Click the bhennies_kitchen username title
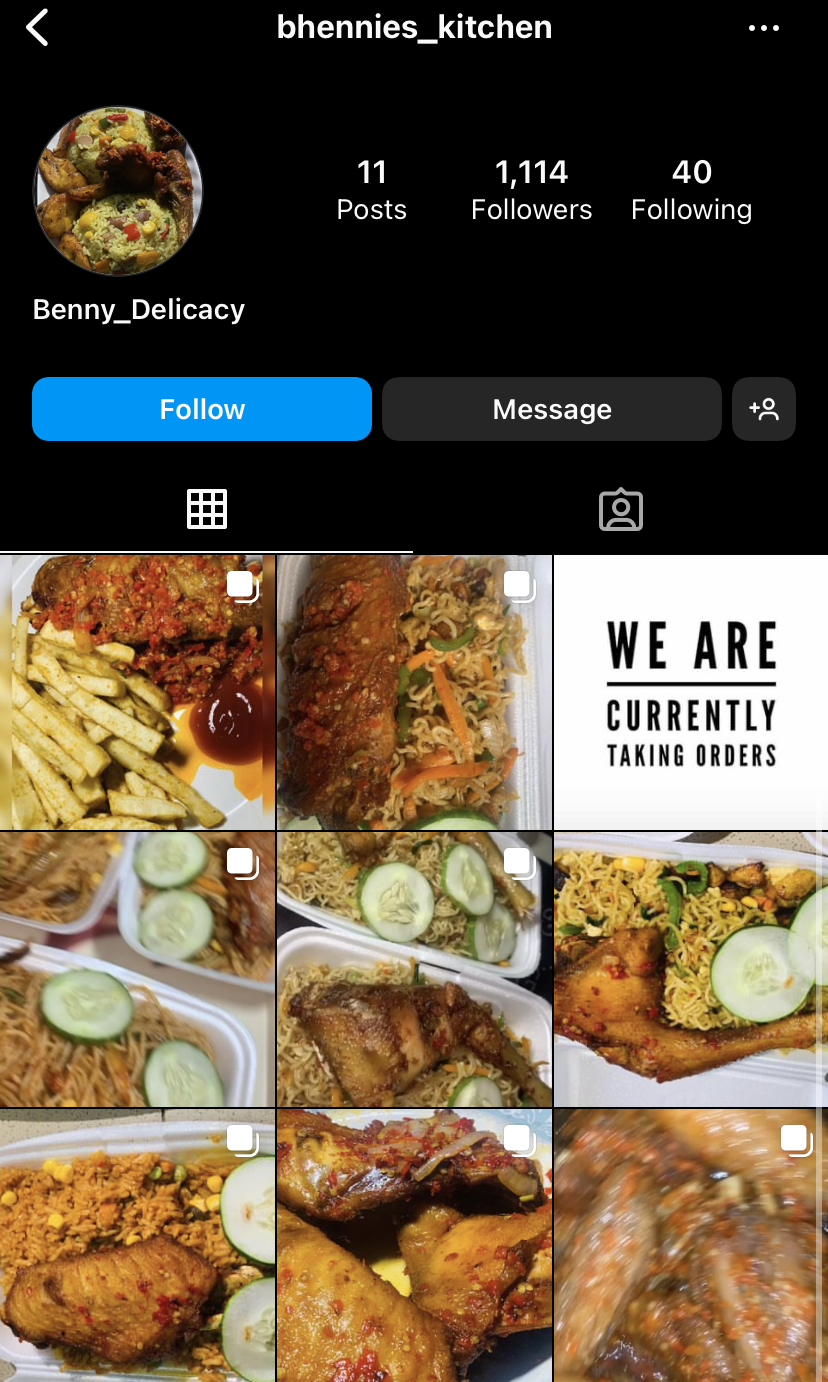The width and height of the screenshot is (828, 1382). 414,27
